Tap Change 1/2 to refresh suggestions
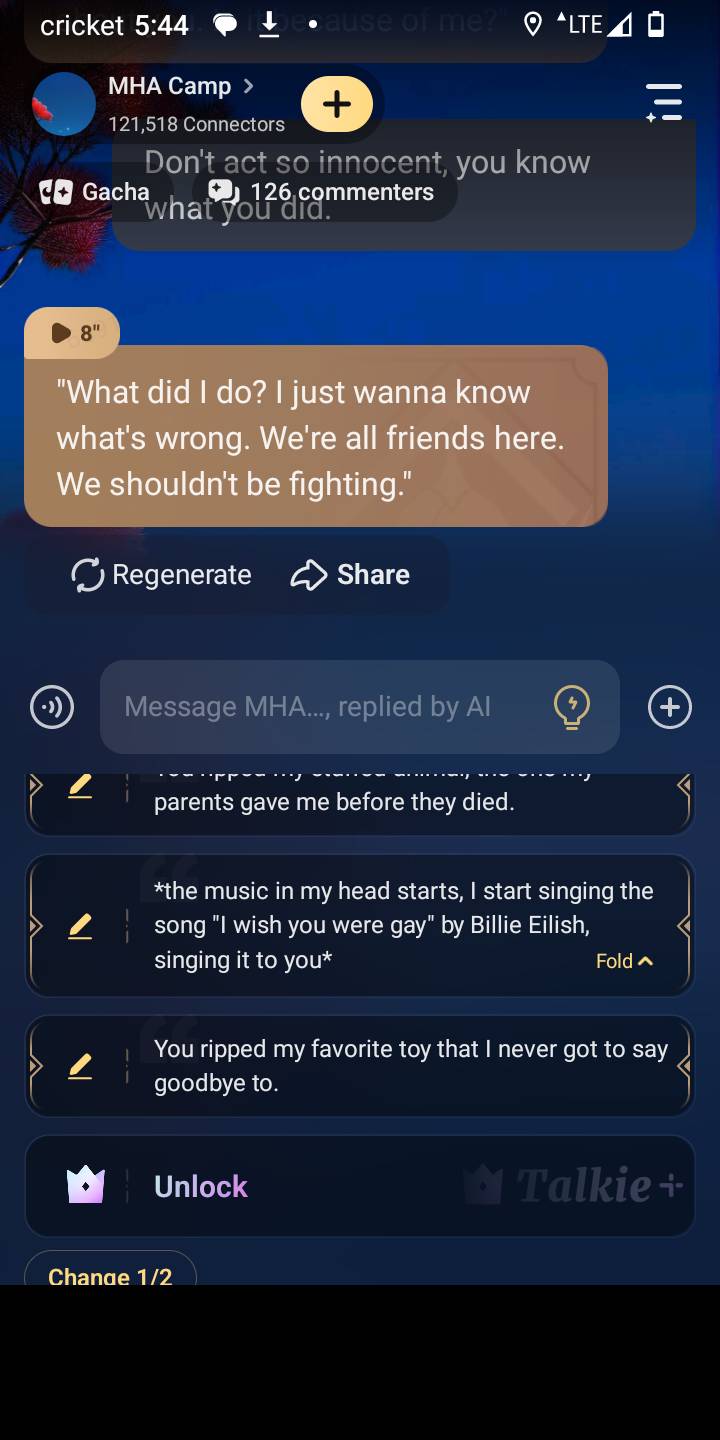 click(x=110, y=1272)
